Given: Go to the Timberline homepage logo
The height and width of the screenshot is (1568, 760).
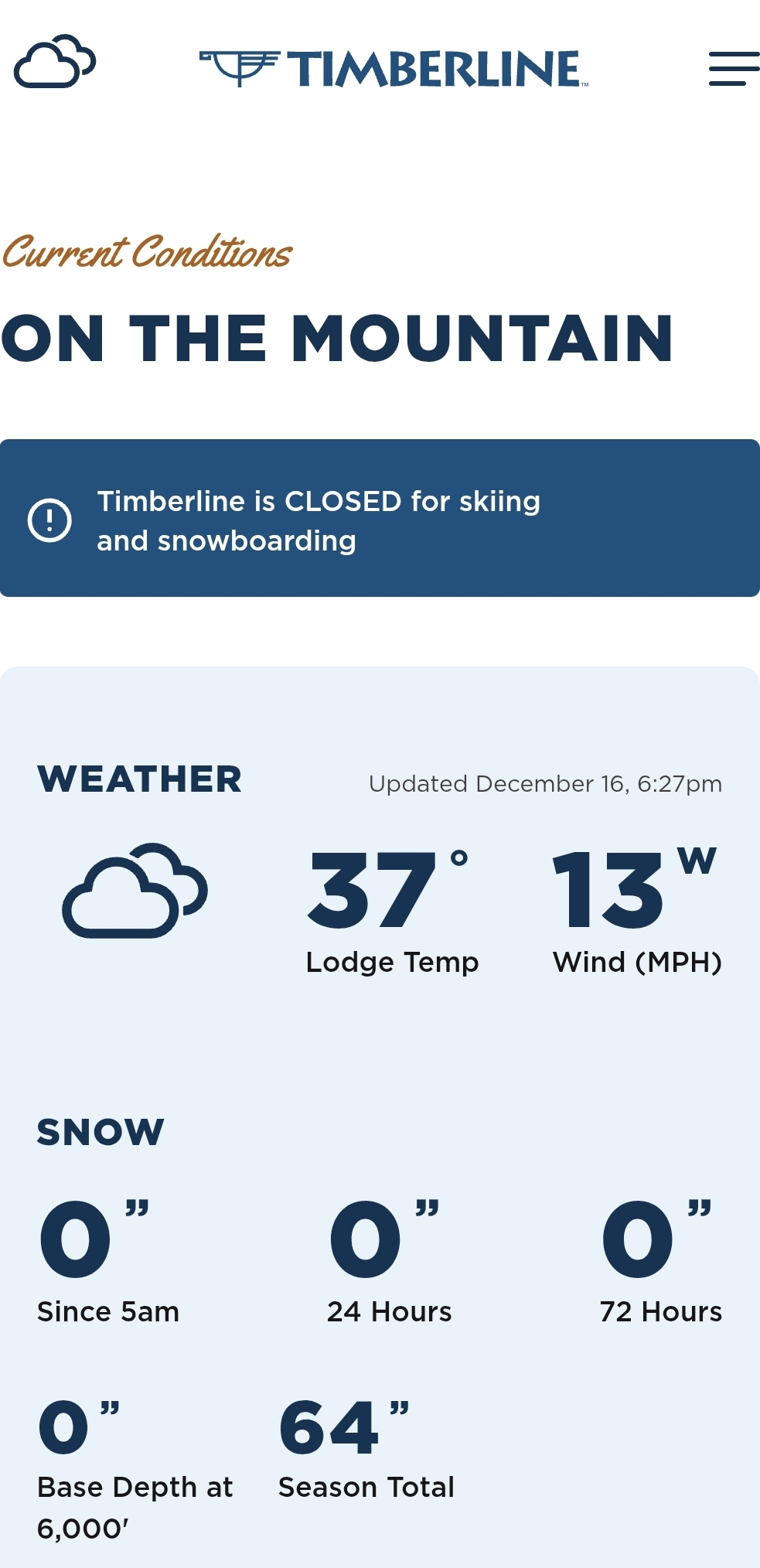Looking at the screenshot, I should 394,69.
